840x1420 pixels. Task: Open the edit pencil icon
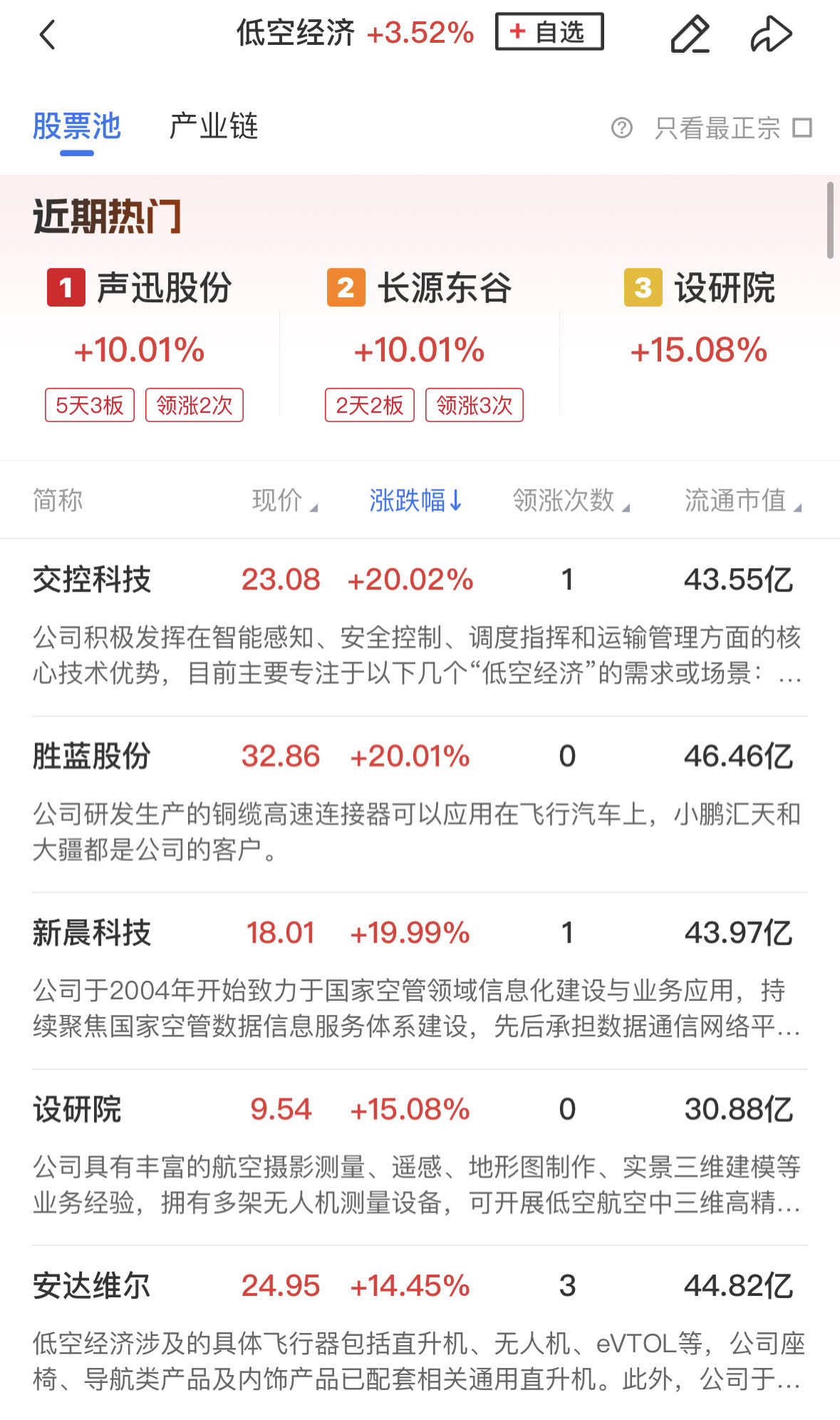(690, 34)
